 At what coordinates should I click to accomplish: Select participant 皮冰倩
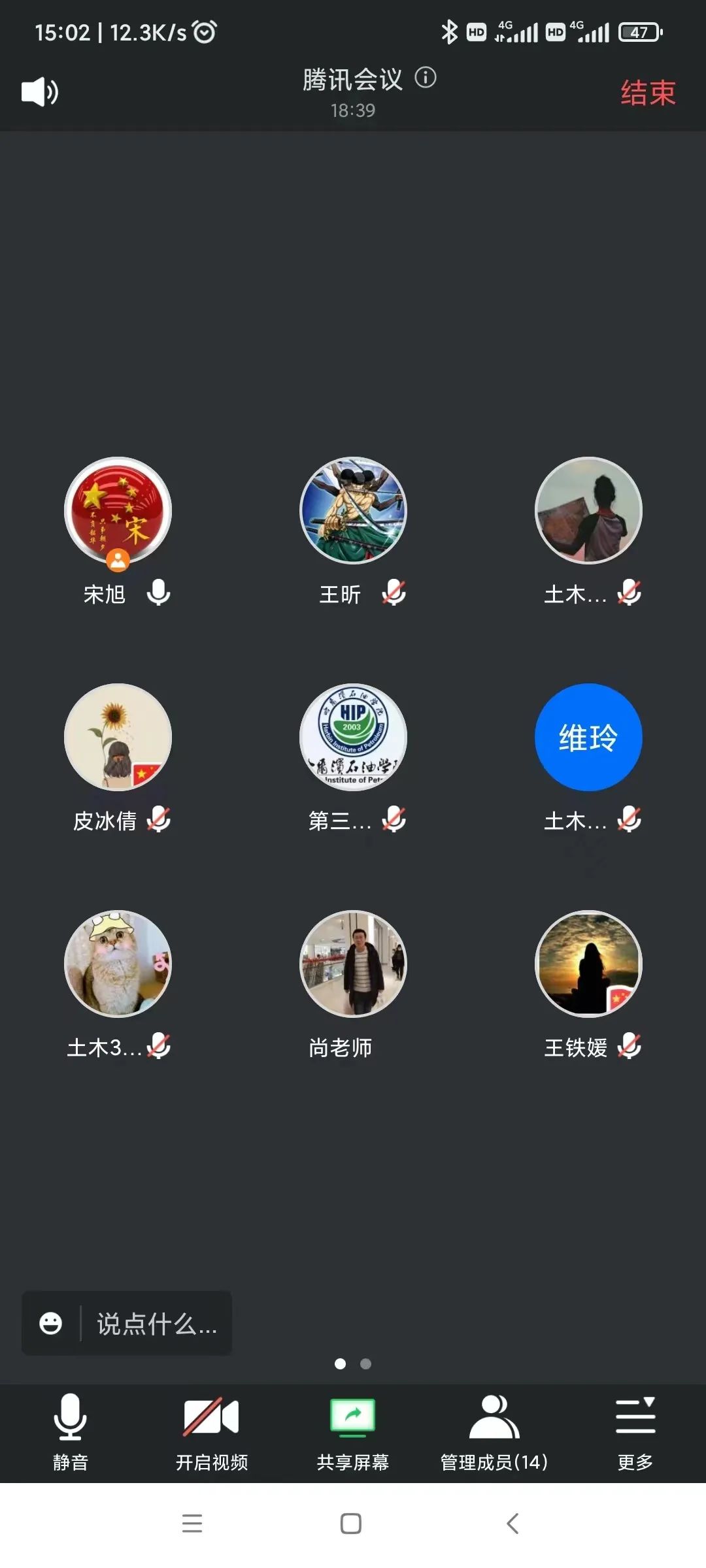coord(118,738)
